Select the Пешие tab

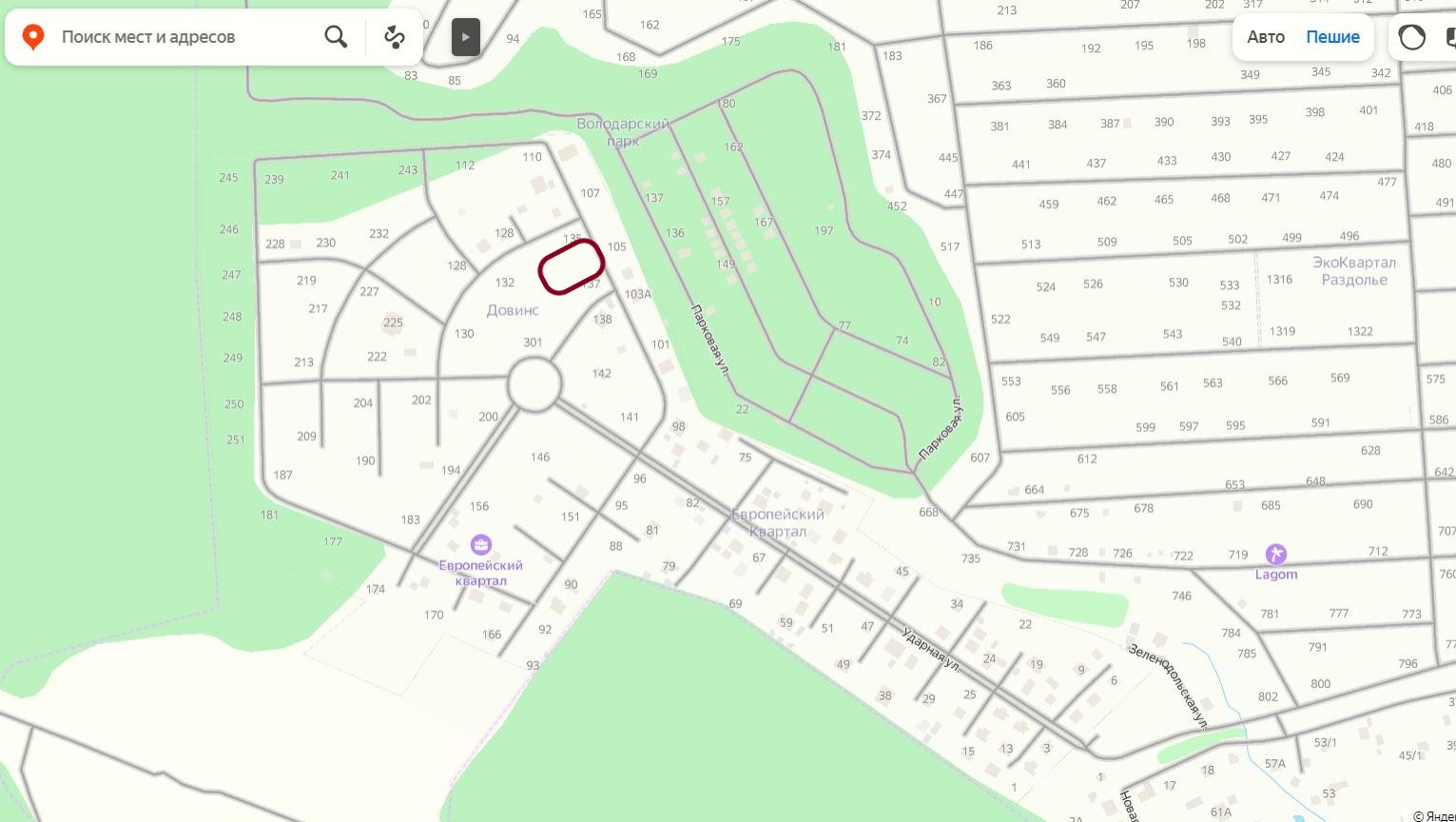pyautogui.click(x=1332, y=37)
